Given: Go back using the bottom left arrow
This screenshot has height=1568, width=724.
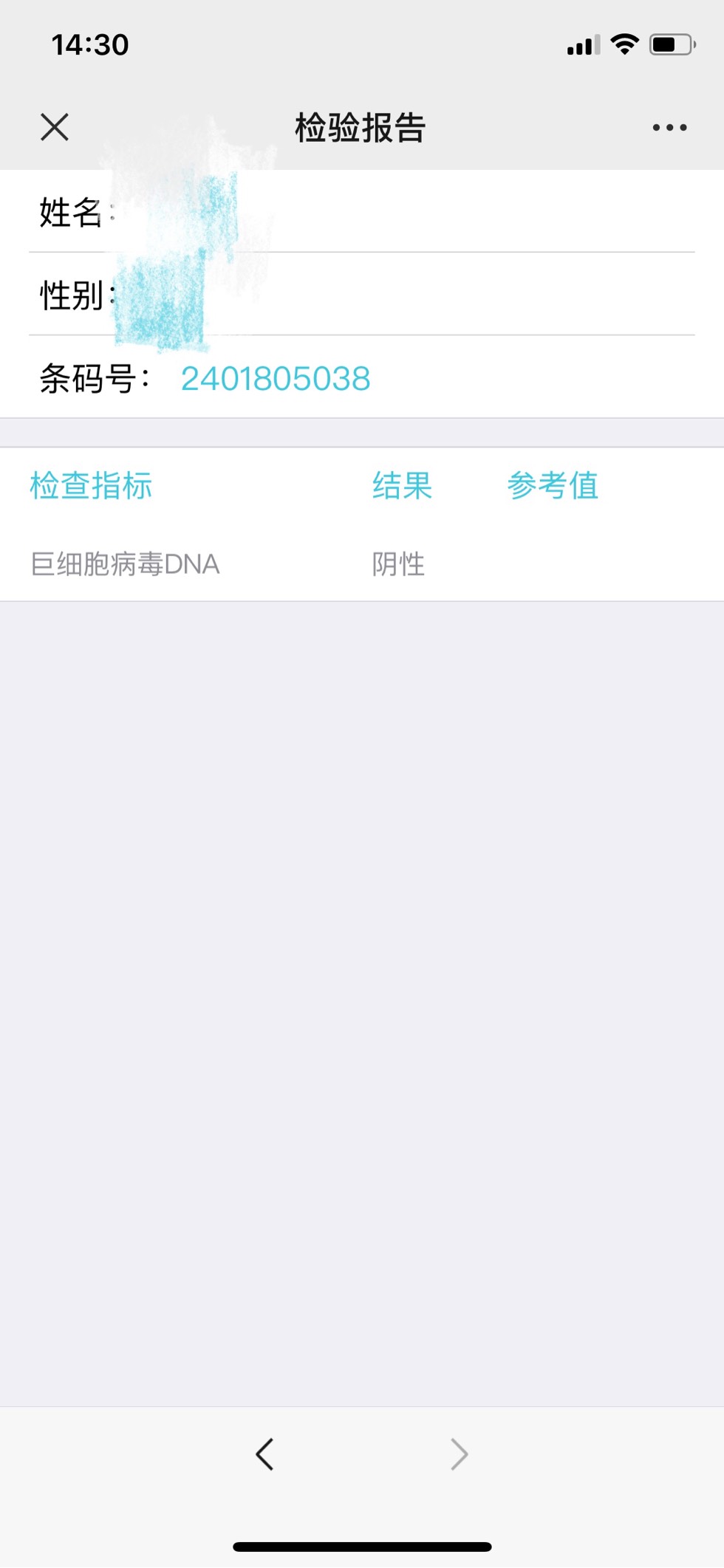Looking at the screenshot, I should click(264, 1454).
